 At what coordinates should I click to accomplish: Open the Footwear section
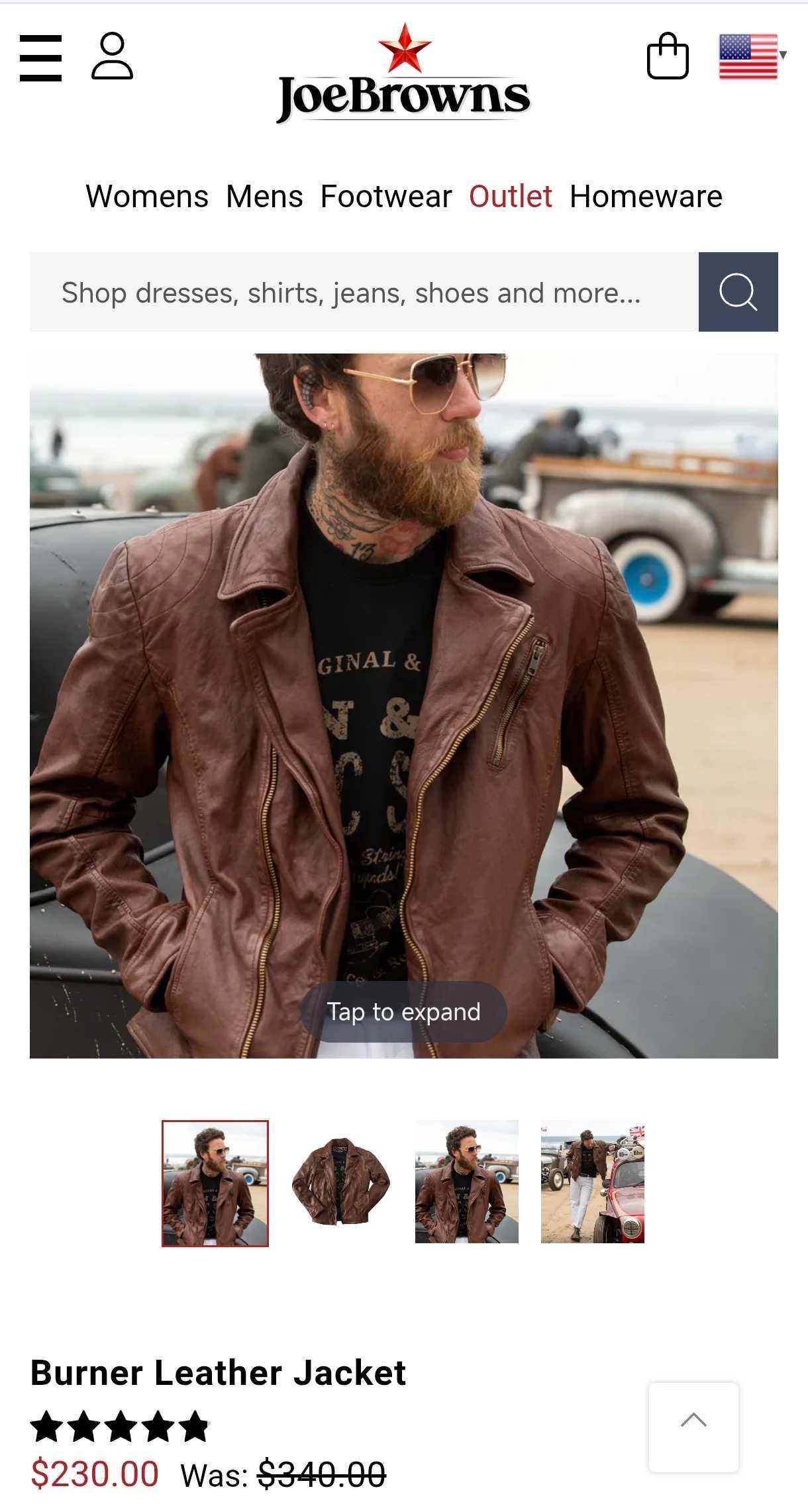[385, 197]
